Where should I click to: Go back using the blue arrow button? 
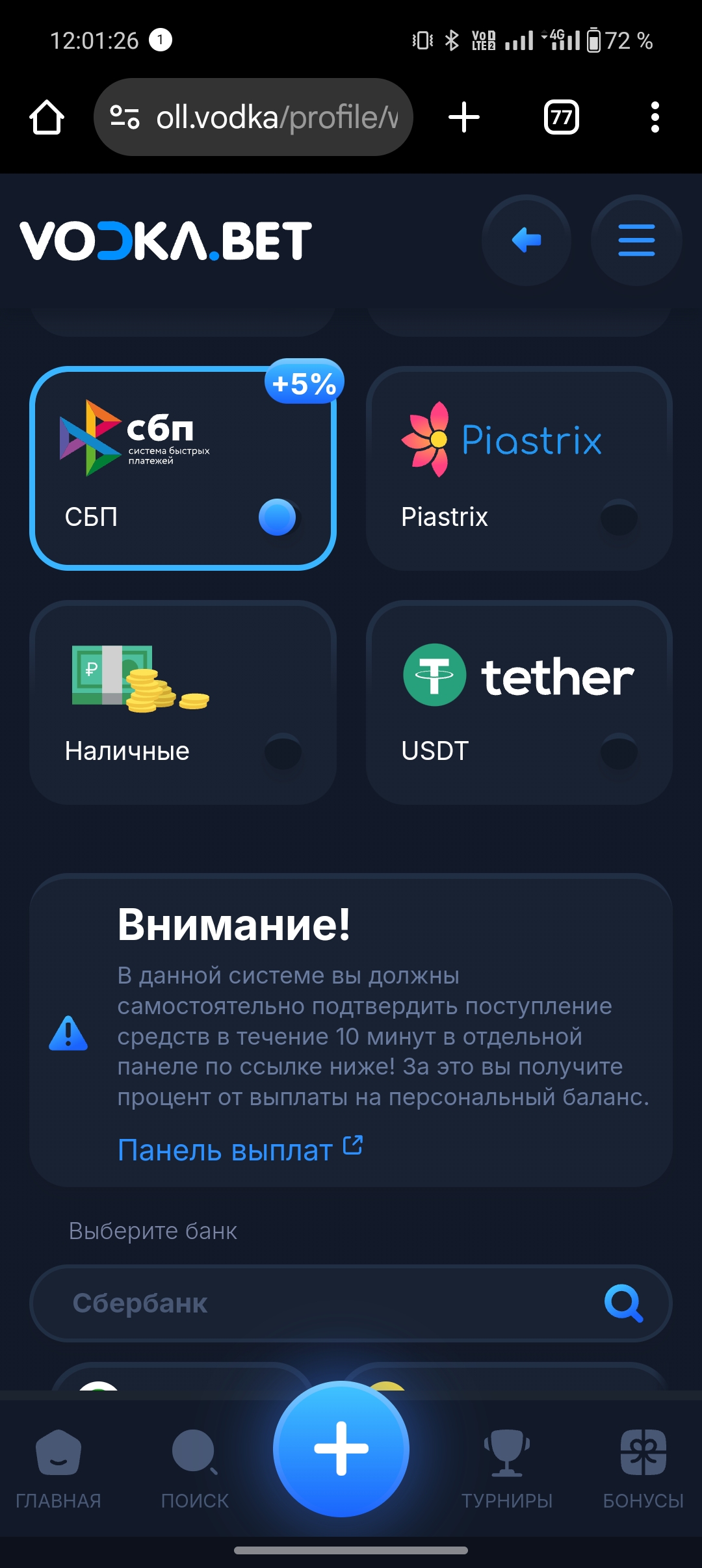(526, 240)
